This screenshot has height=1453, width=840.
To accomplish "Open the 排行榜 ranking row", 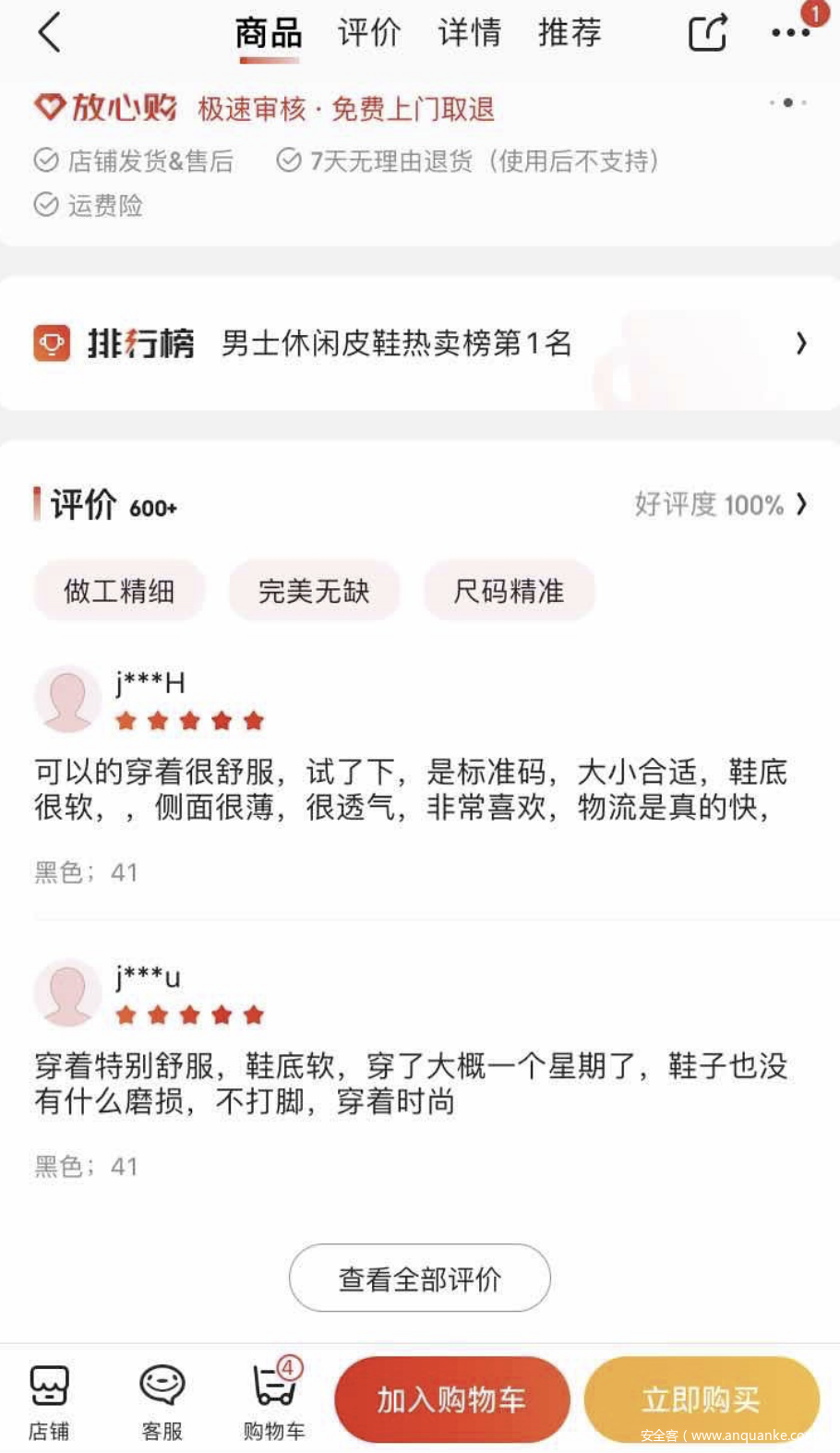I will pos(420,343).
